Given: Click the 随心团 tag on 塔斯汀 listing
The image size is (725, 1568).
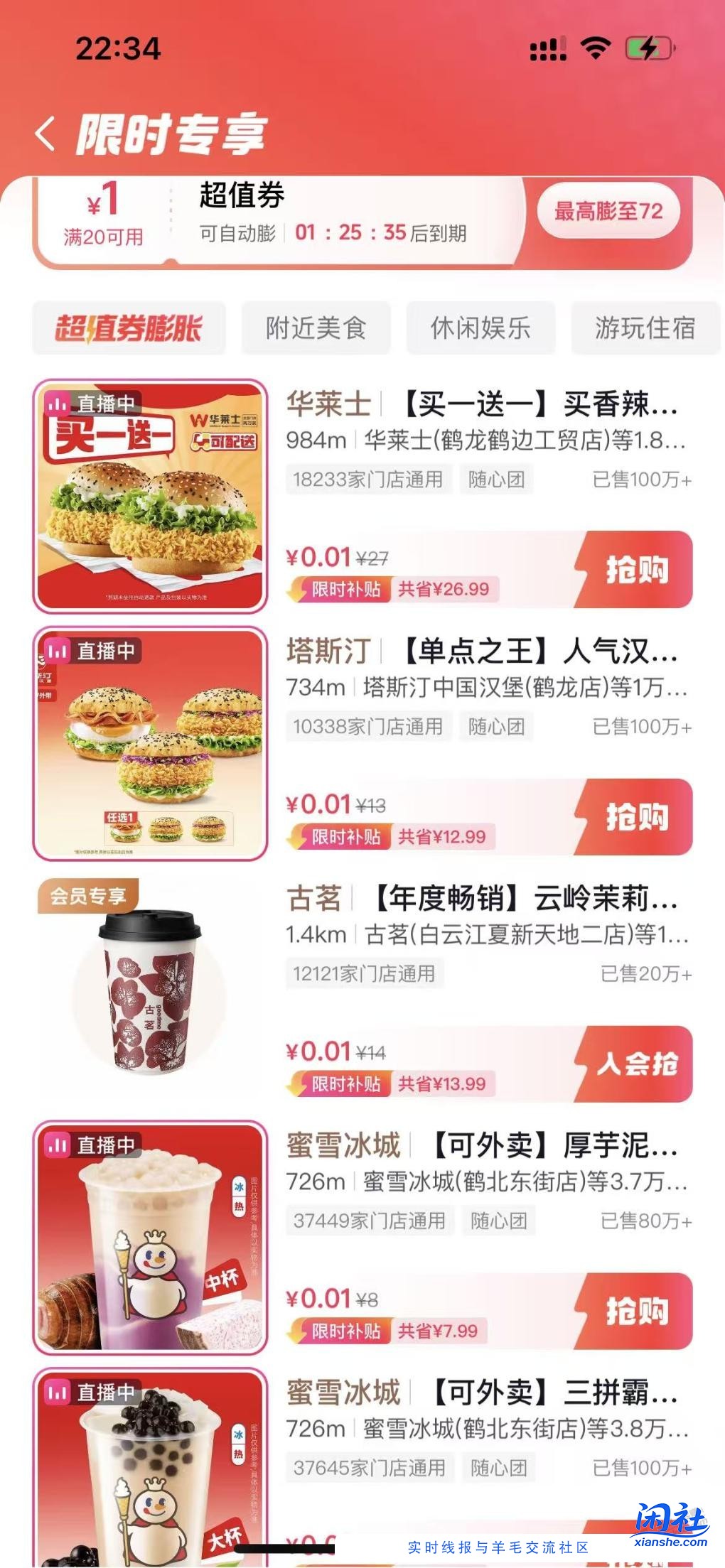Looking at the screenshot, I should (x=498, y=727).
